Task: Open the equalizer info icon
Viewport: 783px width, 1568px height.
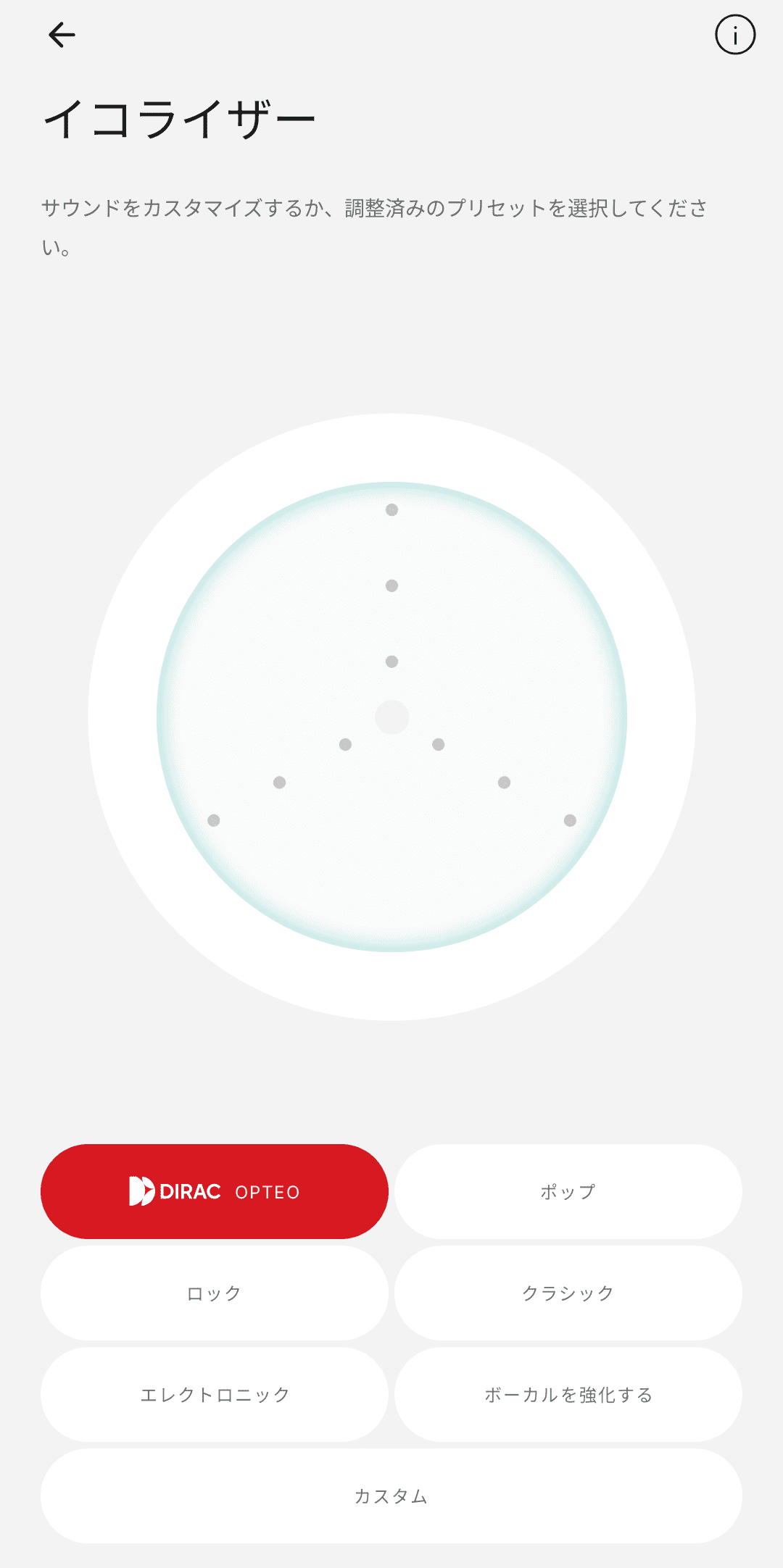Action: pyautogui.click(x=735, y=35)
